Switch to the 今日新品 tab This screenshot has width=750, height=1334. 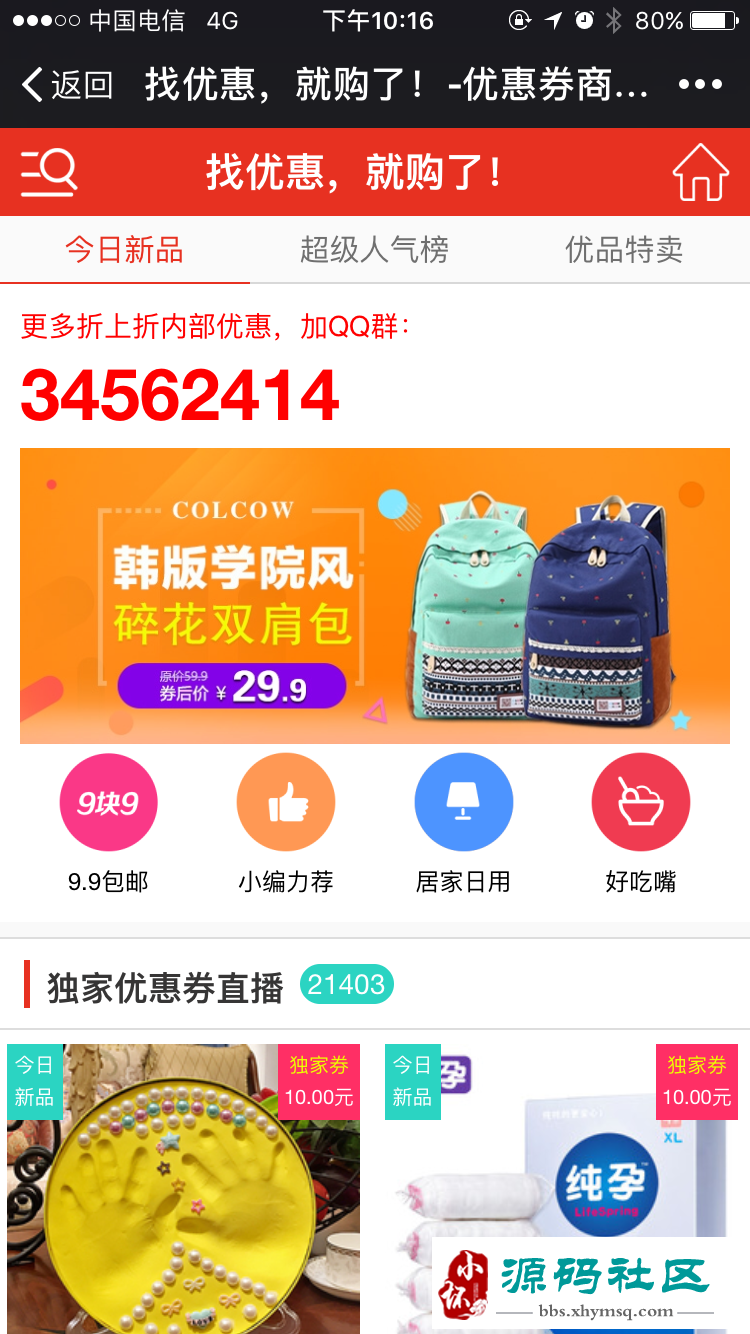point(124,249)
